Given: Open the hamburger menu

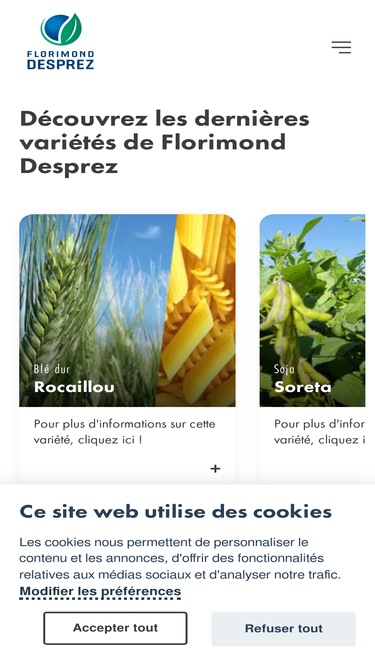Looking at the screenshot, I should click(x=341, y=47).
